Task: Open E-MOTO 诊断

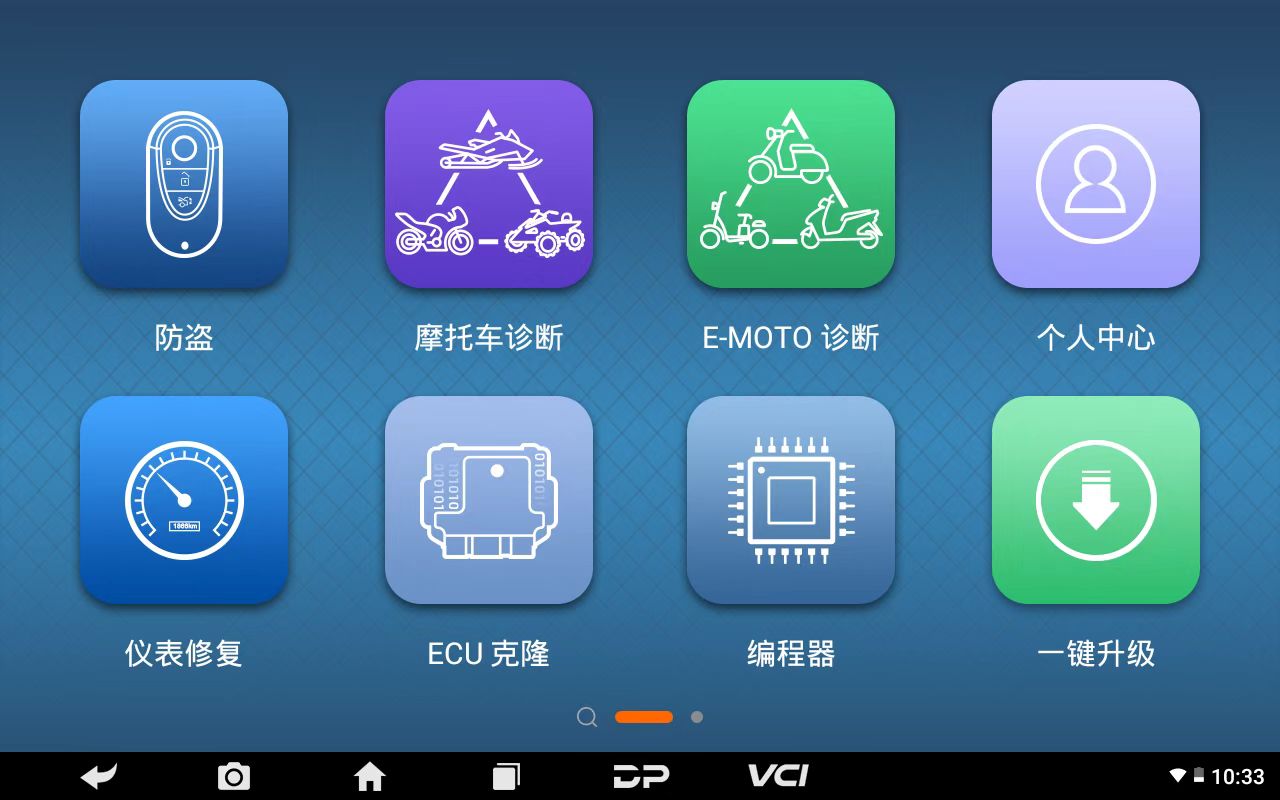Action: pyautogui.click(x=791, y=185)
